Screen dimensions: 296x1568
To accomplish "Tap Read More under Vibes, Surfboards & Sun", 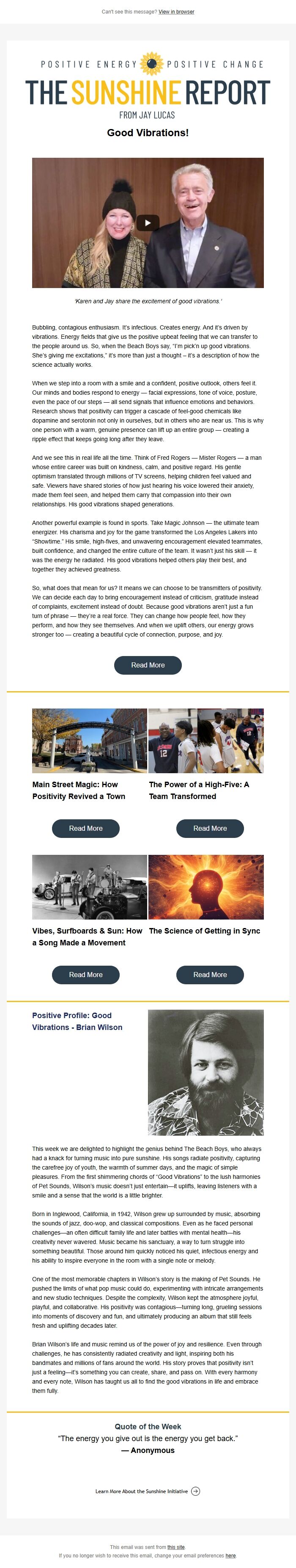I will (86, 974).
